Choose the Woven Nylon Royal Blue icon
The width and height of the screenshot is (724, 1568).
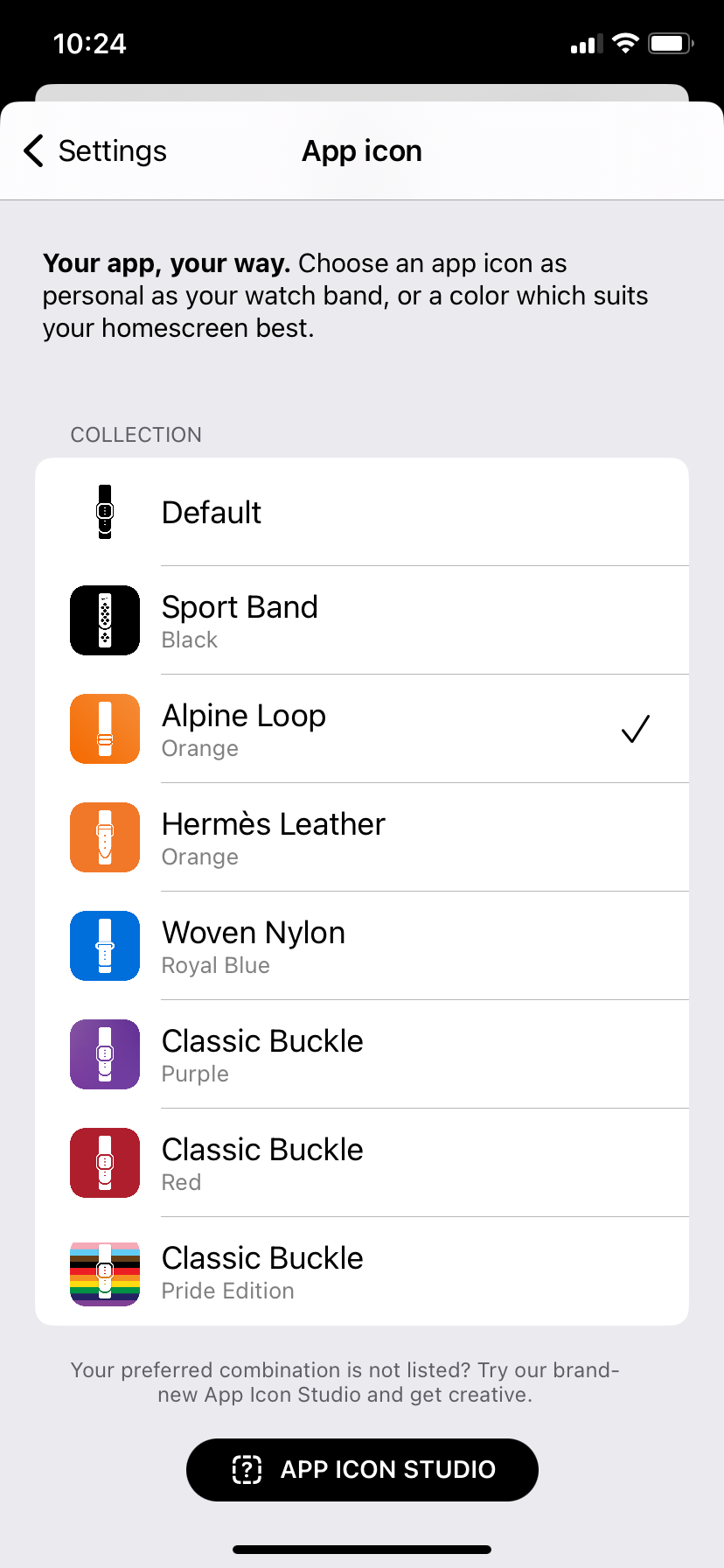[362, 946]
